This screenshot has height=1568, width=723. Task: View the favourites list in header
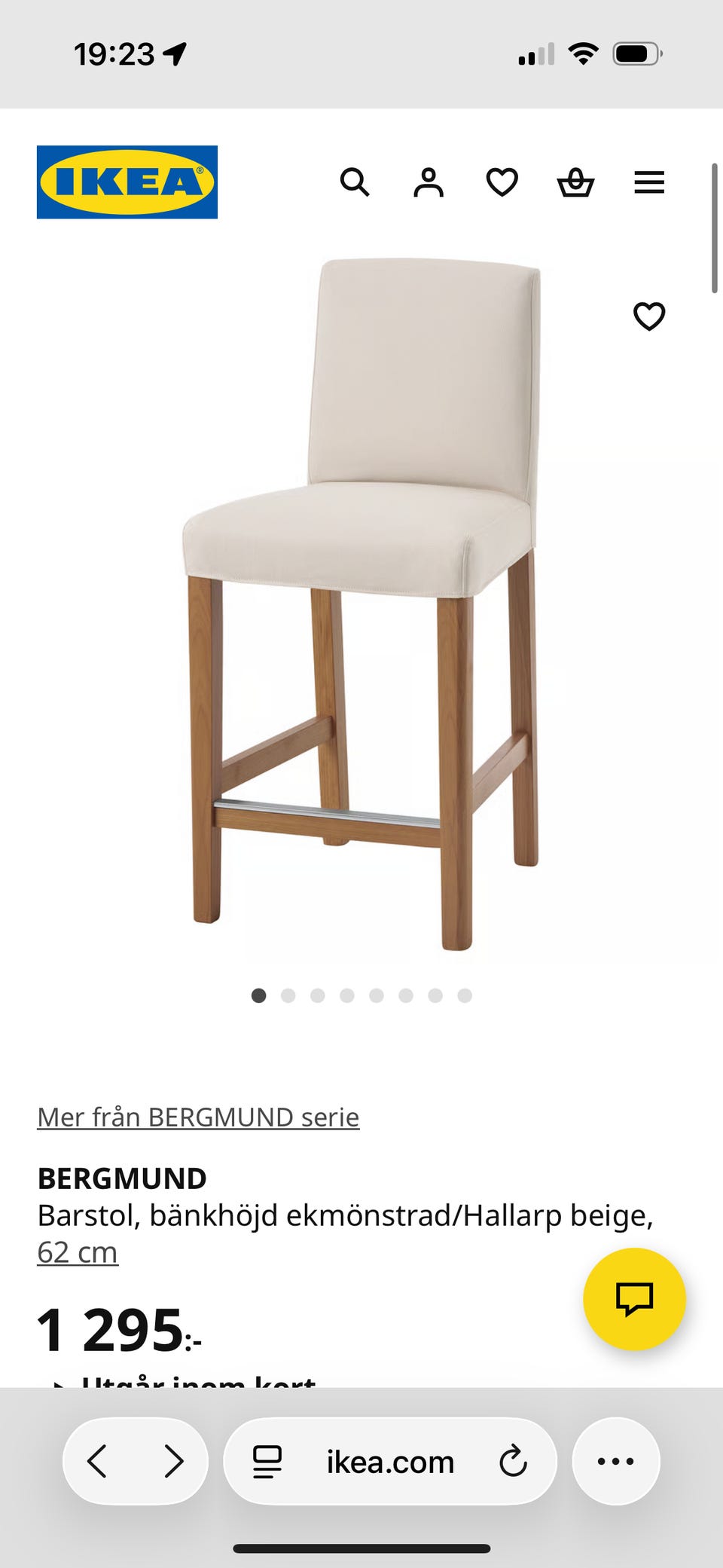pos(502,182)
